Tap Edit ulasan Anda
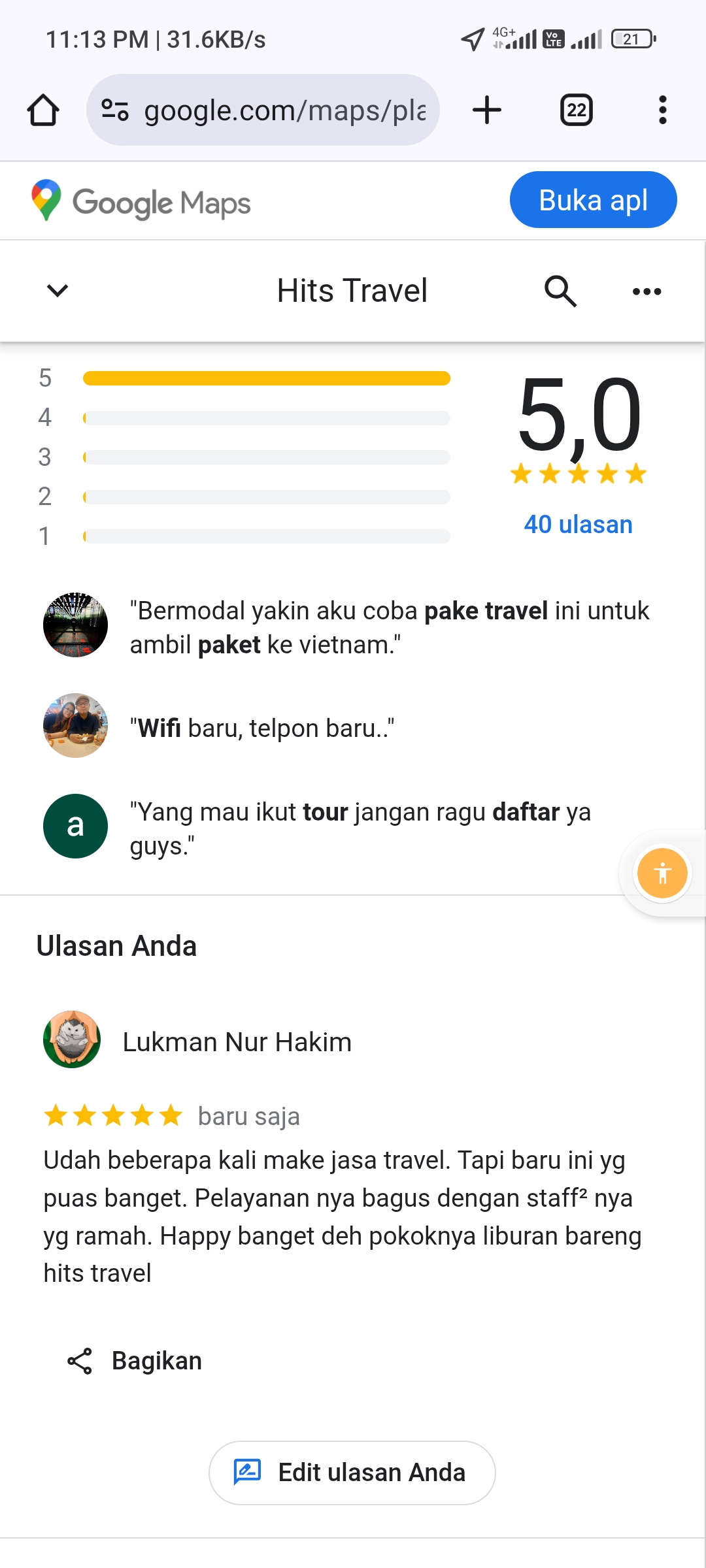This screenshot has height=1568, width=706. coord(352,1473)
